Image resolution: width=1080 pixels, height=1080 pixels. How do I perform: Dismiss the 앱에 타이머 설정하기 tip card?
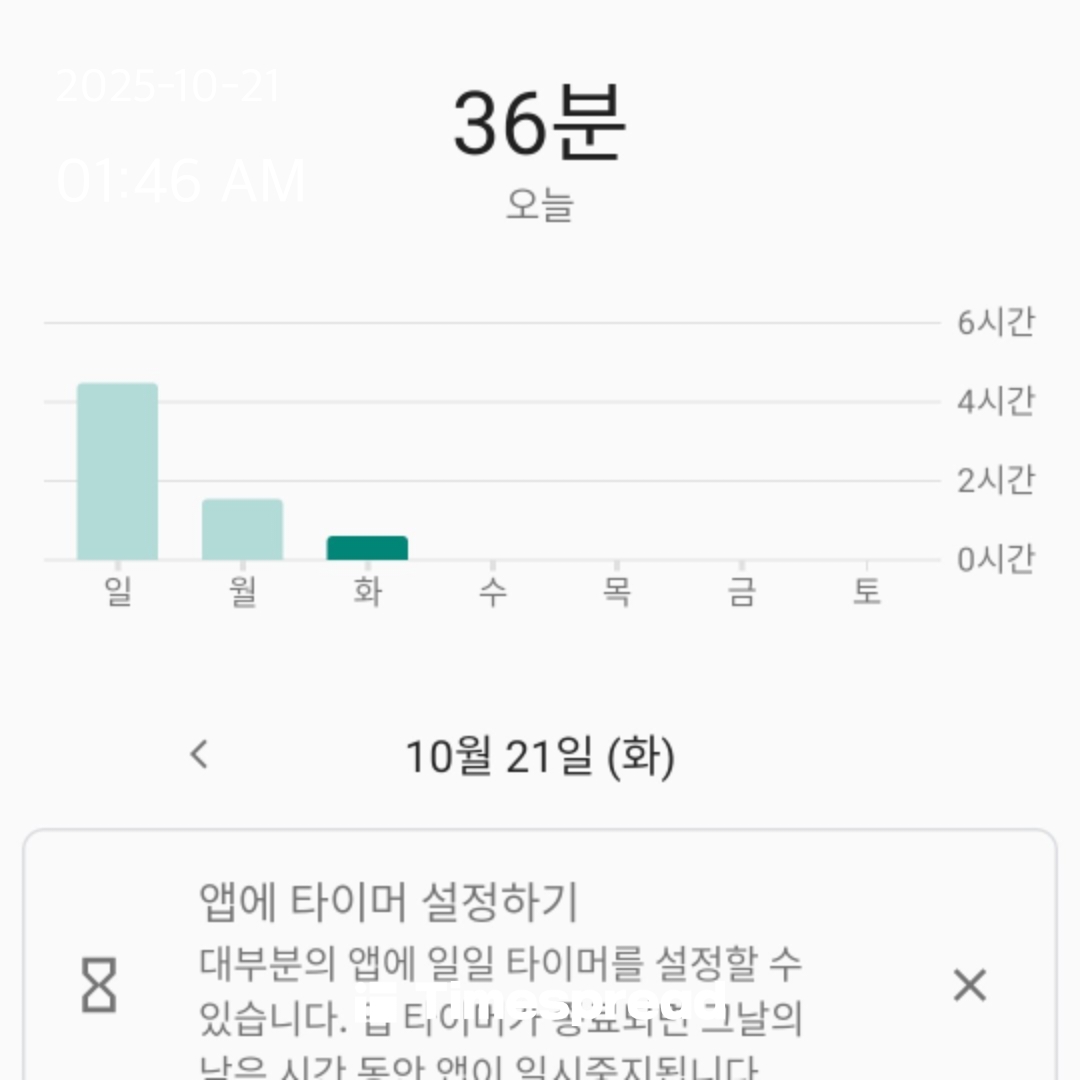970,985
